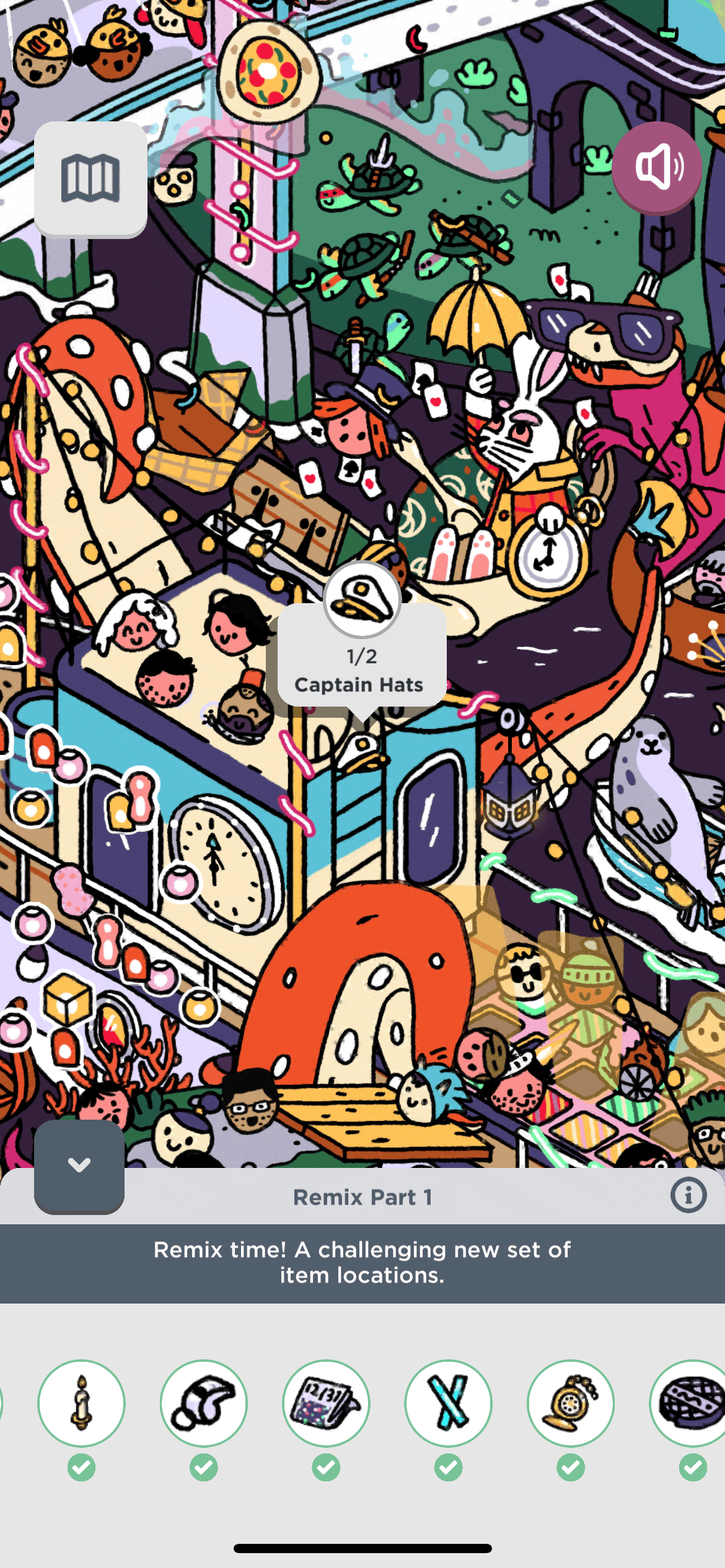Mute the game sound
Viewport: 725px width, 1568px height.
point(657,167)
